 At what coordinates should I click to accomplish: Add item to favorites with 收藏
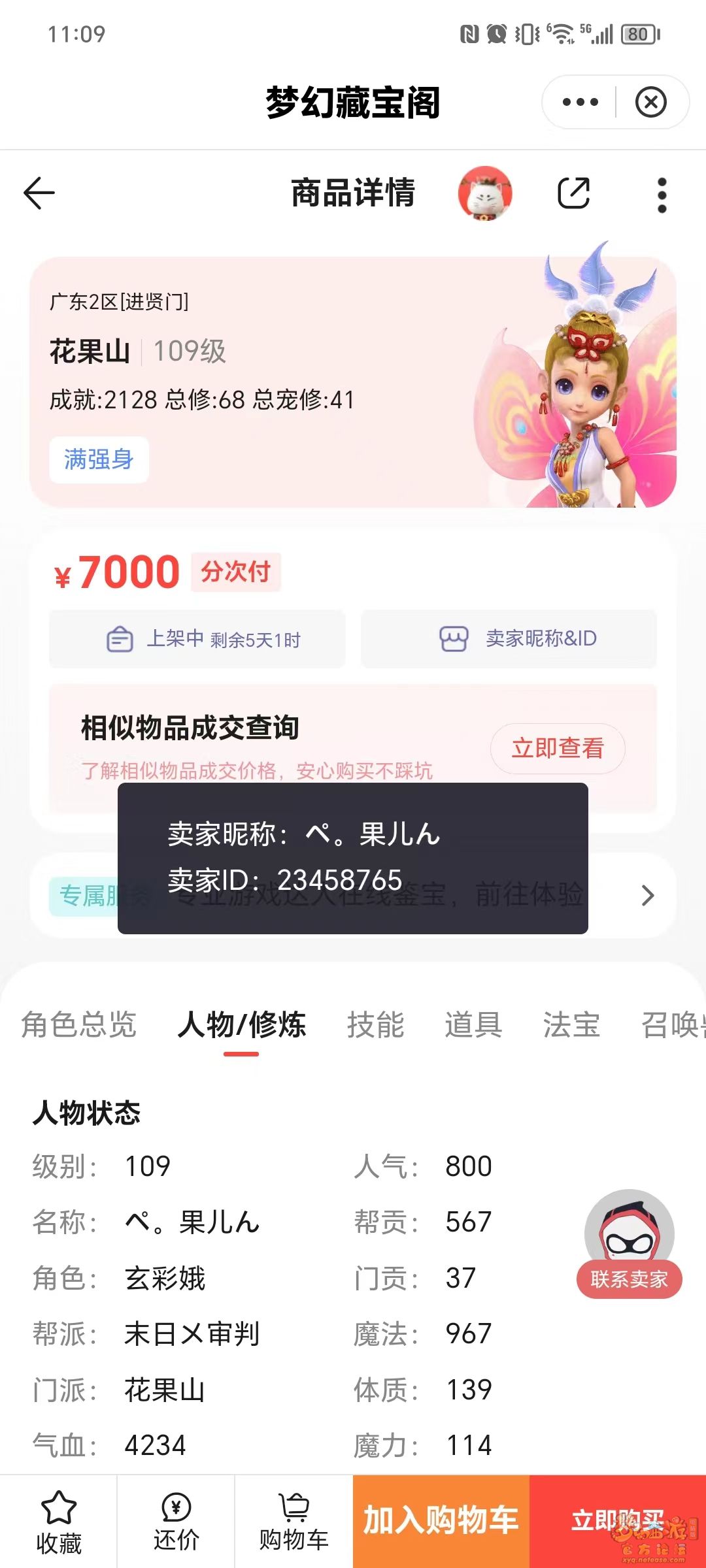tap(59, 1522)
